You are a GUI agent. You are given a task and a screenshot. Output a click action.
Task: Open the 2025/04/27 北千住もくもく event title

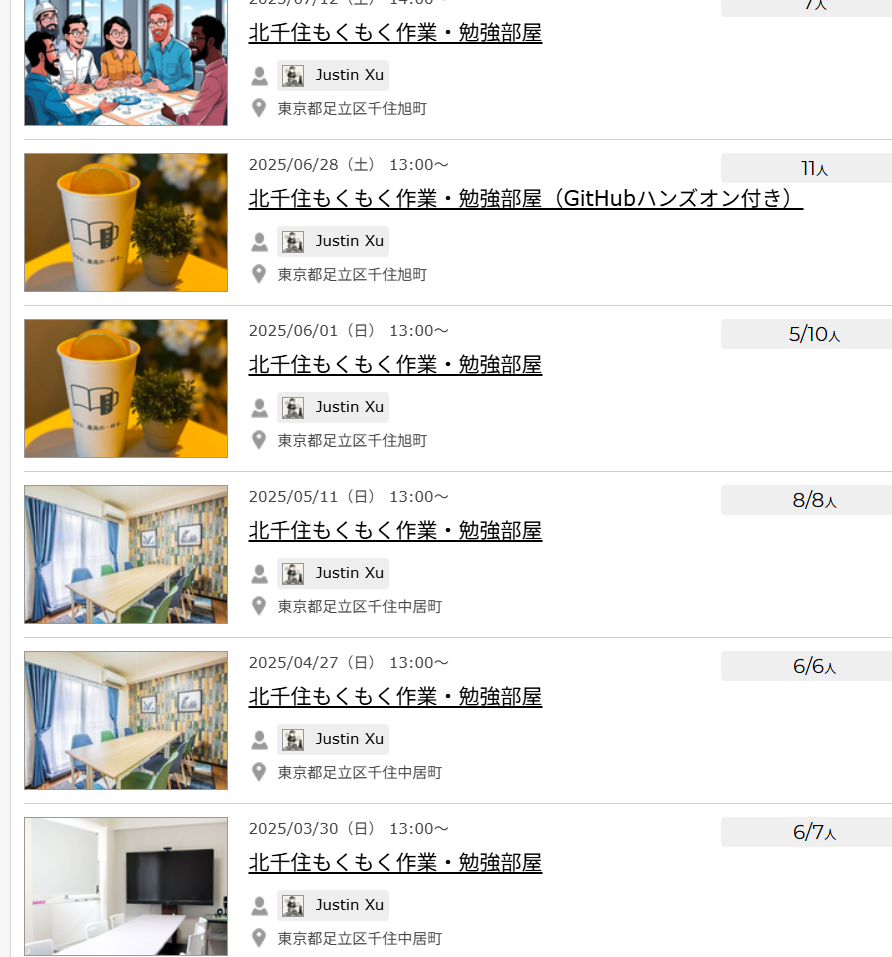[x=395, y=697]
